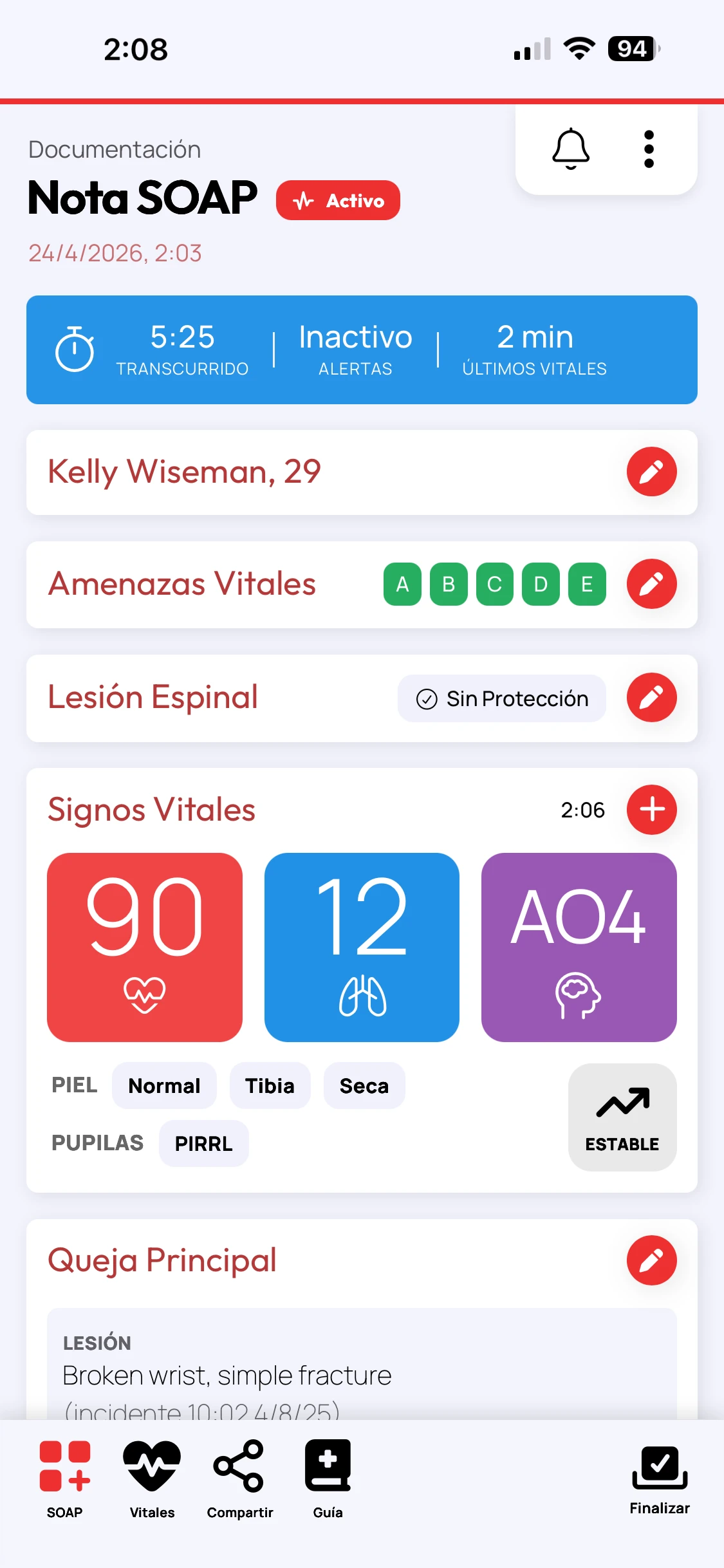Open the ESTABLE trend indicator
This screenshot has height=1568, width=724.
point(622,1117)
